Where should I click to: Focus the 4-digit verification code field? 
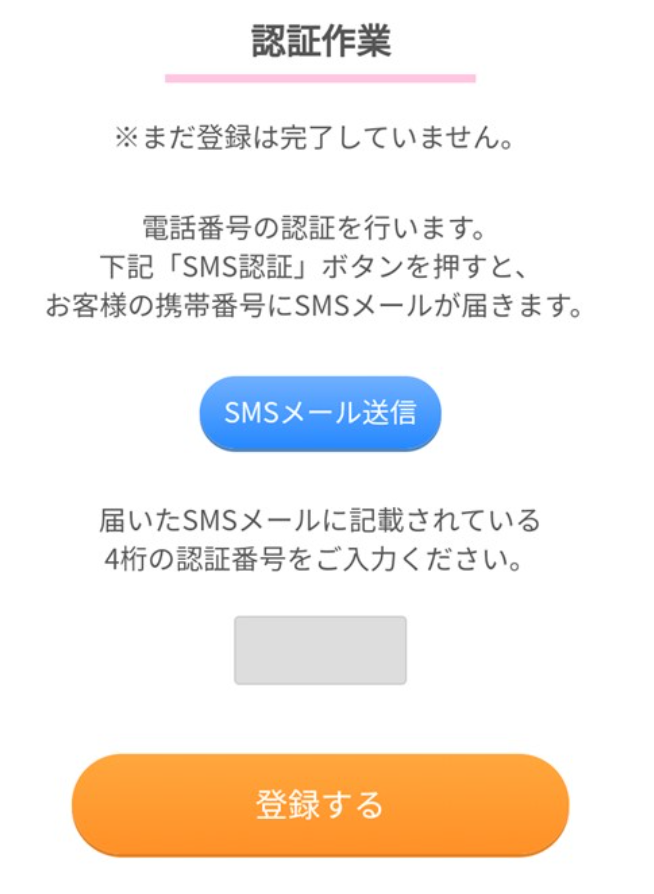pos(320,650)
